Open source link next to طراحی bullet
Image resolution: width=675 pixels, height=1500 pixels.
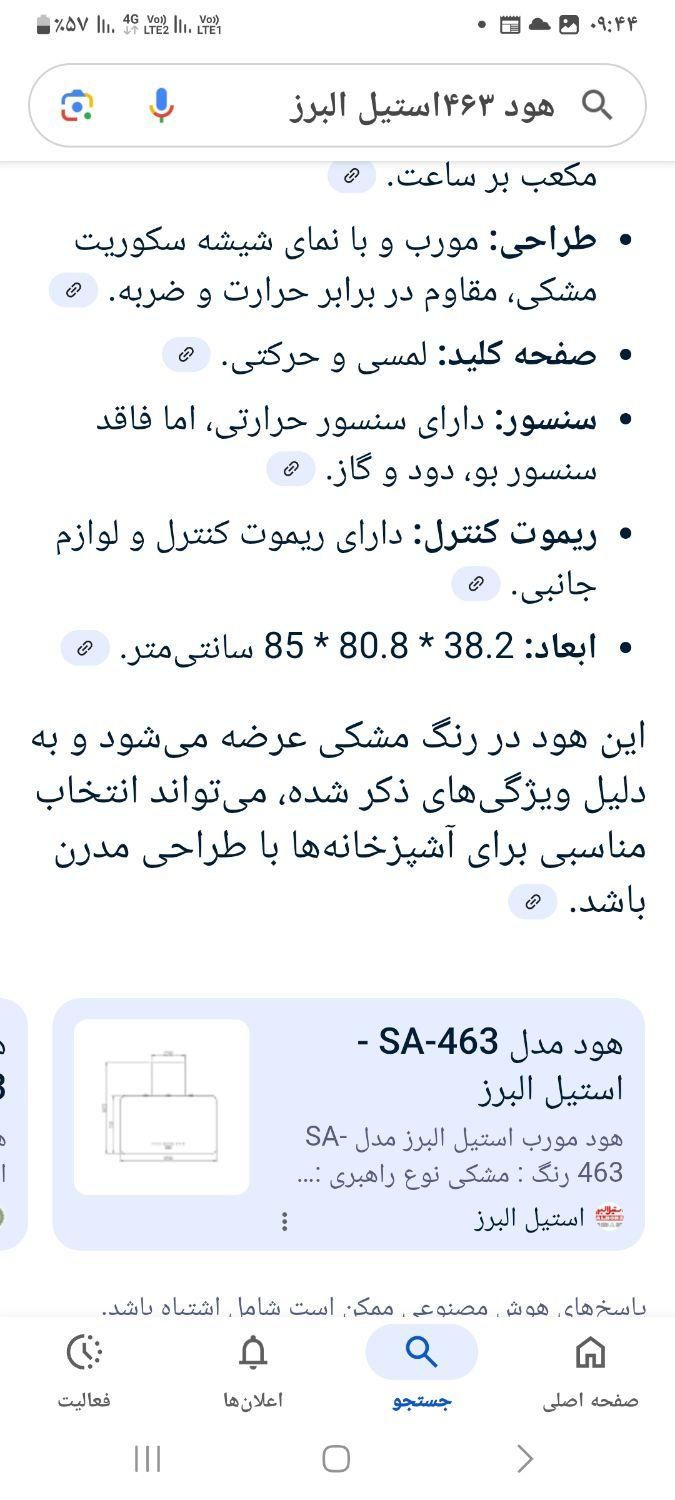(x=74, y=291)
